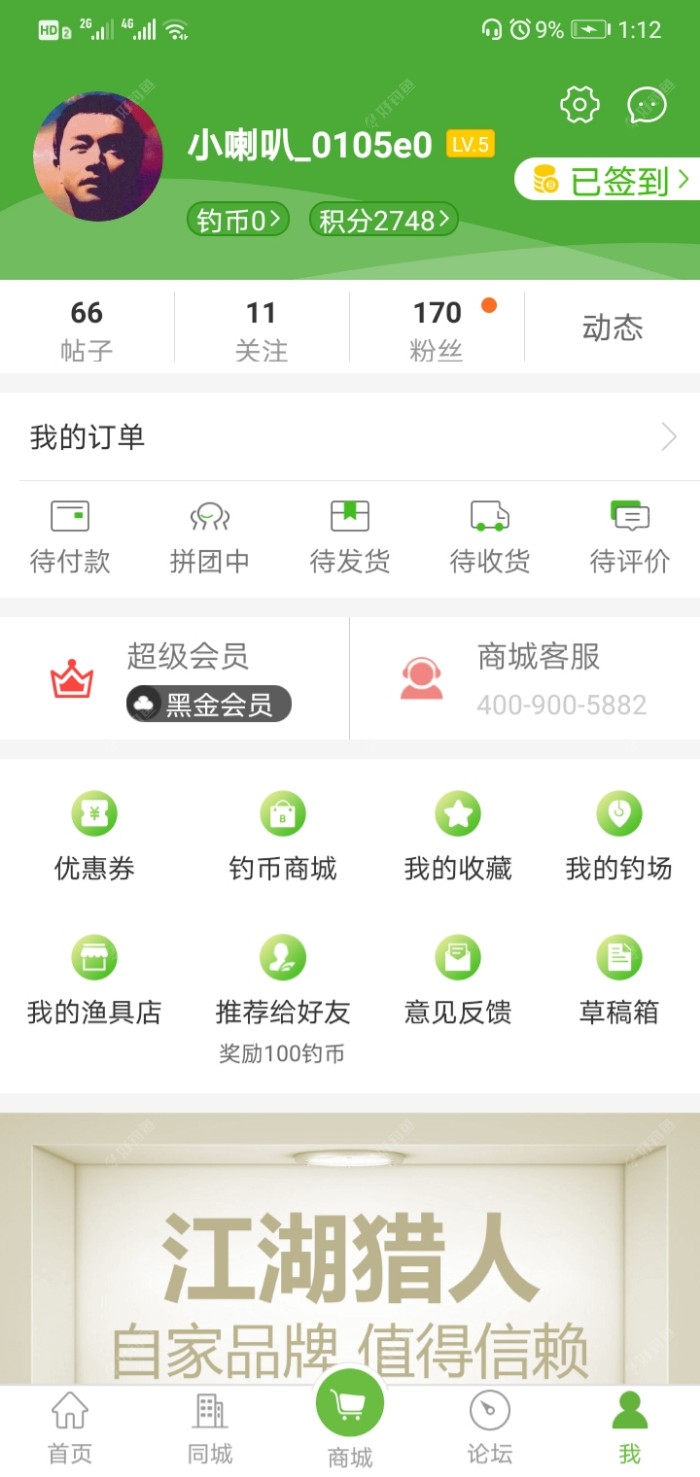Image resolution: width=700 pixels, height=1477 pixels.
Task: Open the 草稿箱 drafts box
Action: pos(619,982)
